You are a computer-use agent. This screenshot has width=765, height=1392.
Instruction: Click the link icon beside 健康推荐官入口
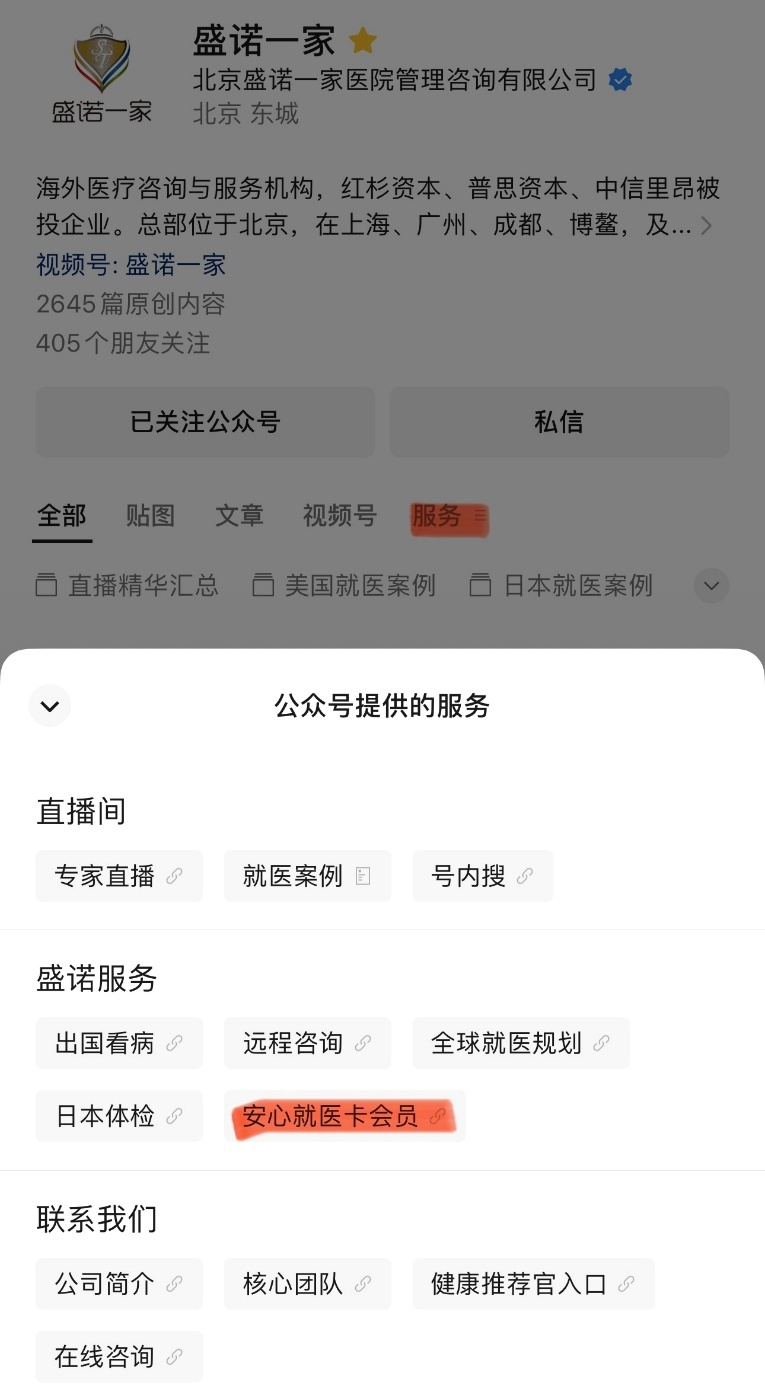pyautogui.click(x=628, y=1283)
